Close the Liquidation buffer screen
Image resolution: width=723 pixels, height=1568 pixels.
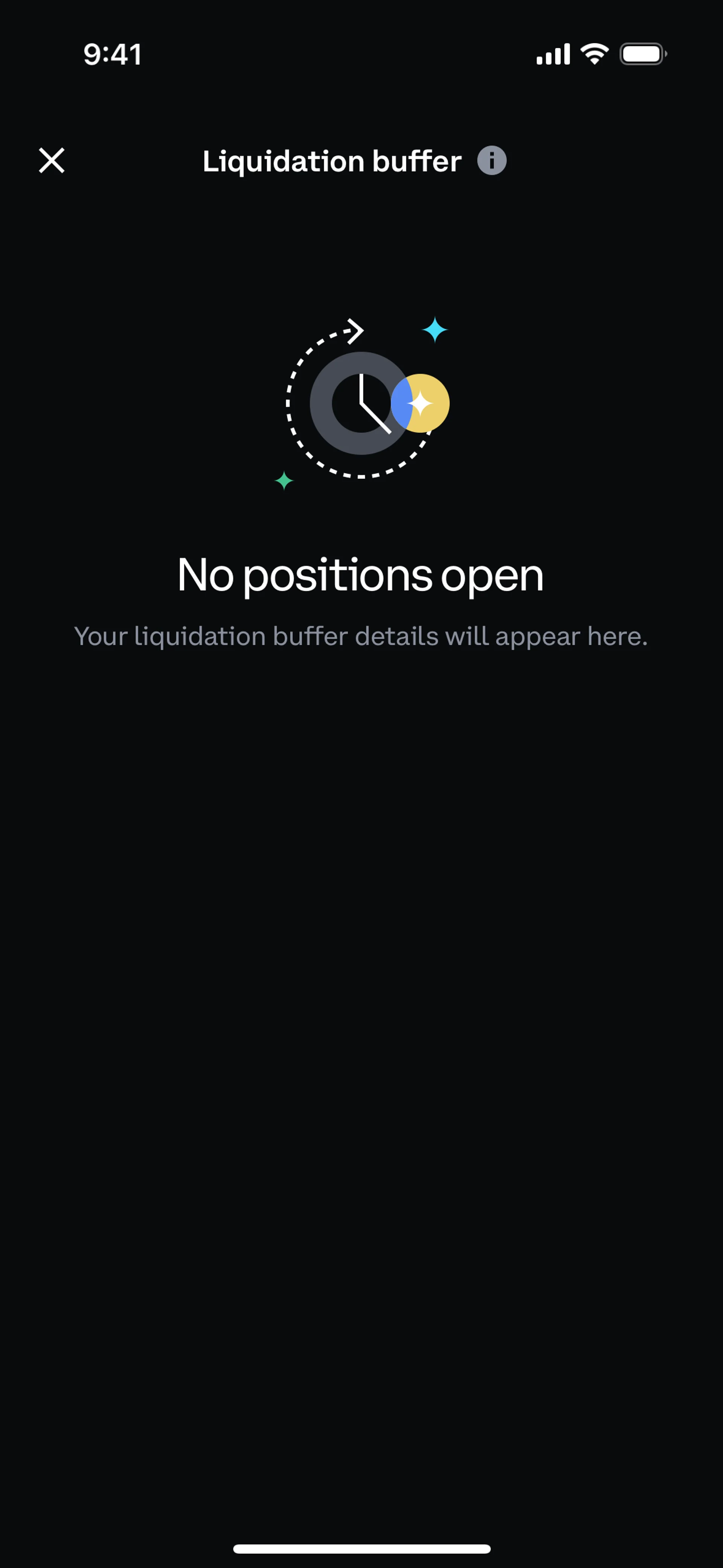point(52,161)
